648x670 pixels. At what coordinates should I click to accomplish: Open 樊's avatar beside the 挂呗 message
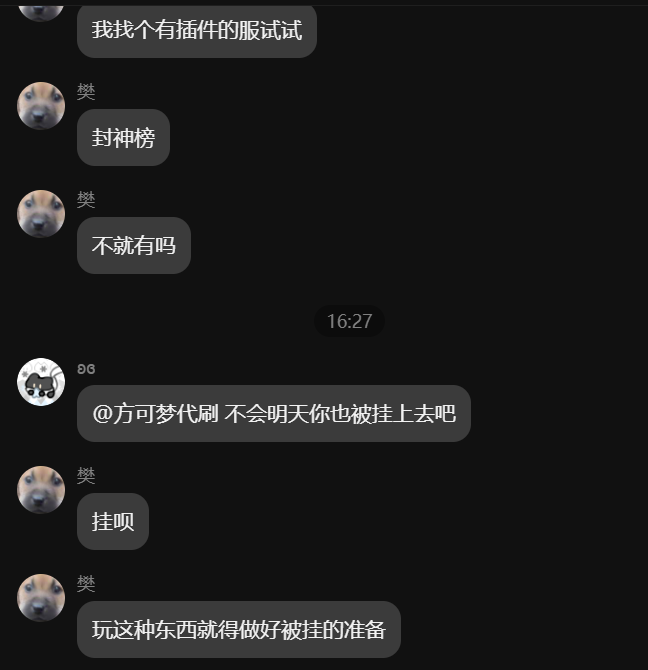click(41, 490)
